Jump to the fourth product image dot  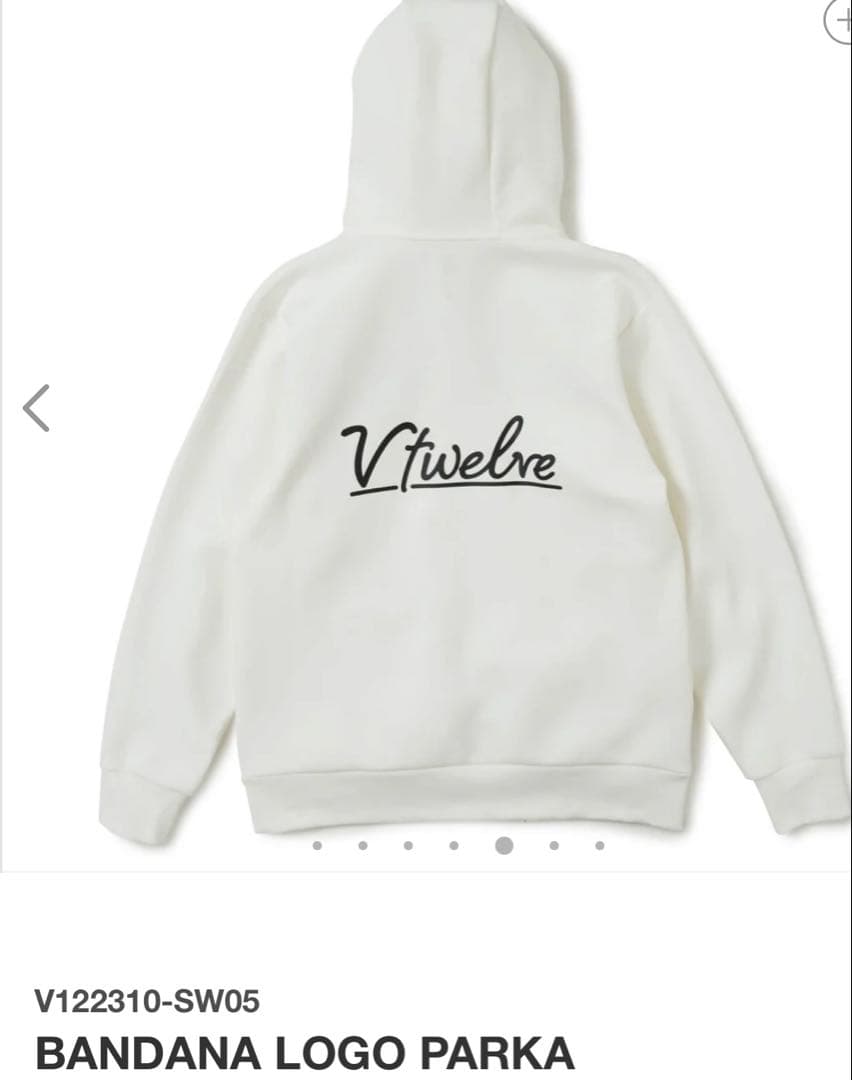pos(453,846)
